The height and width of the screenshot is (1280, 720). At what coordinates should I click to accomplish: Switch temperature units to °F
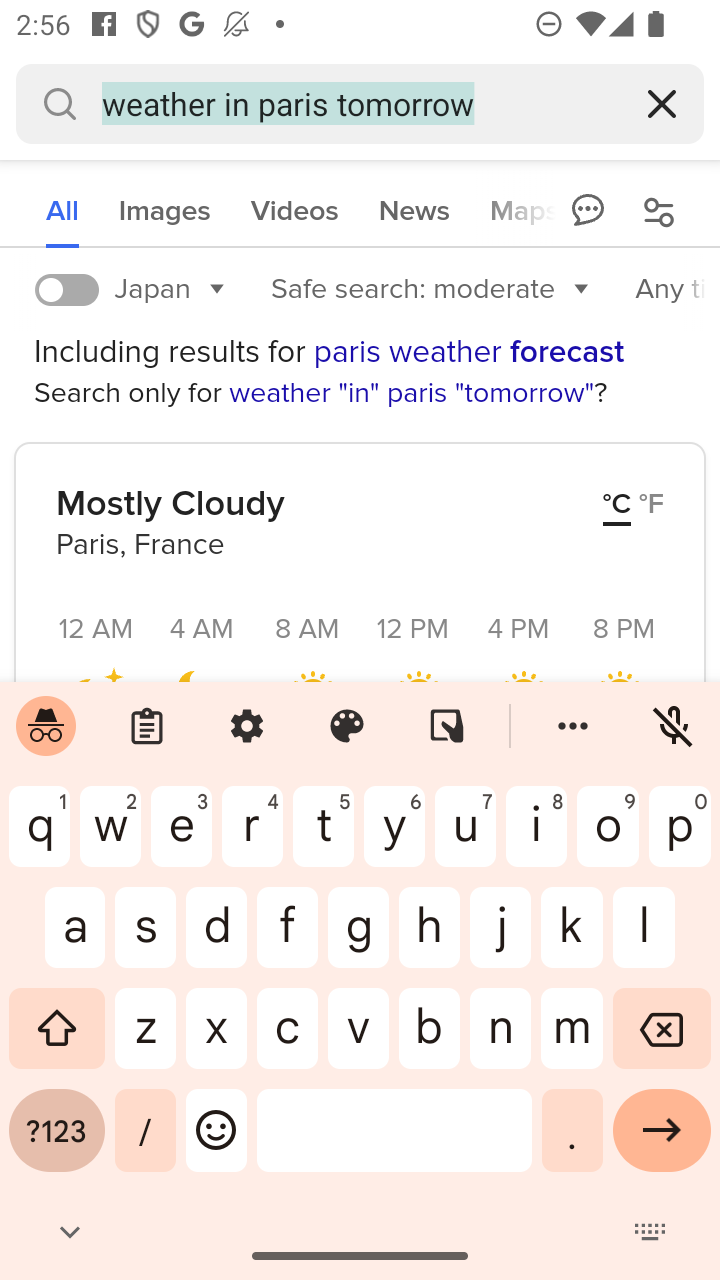pyautogui.click(x=651, y=504)
